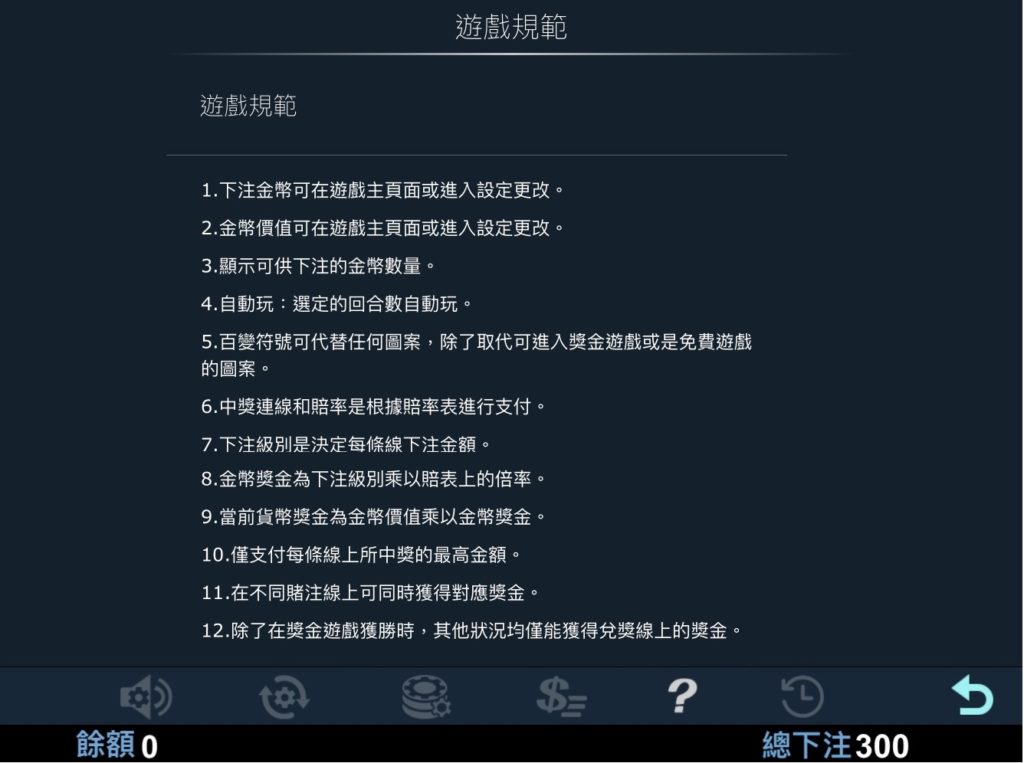The image size is (1024, 763).
Task: Open the coin bet settings icon
Action: 426,697
